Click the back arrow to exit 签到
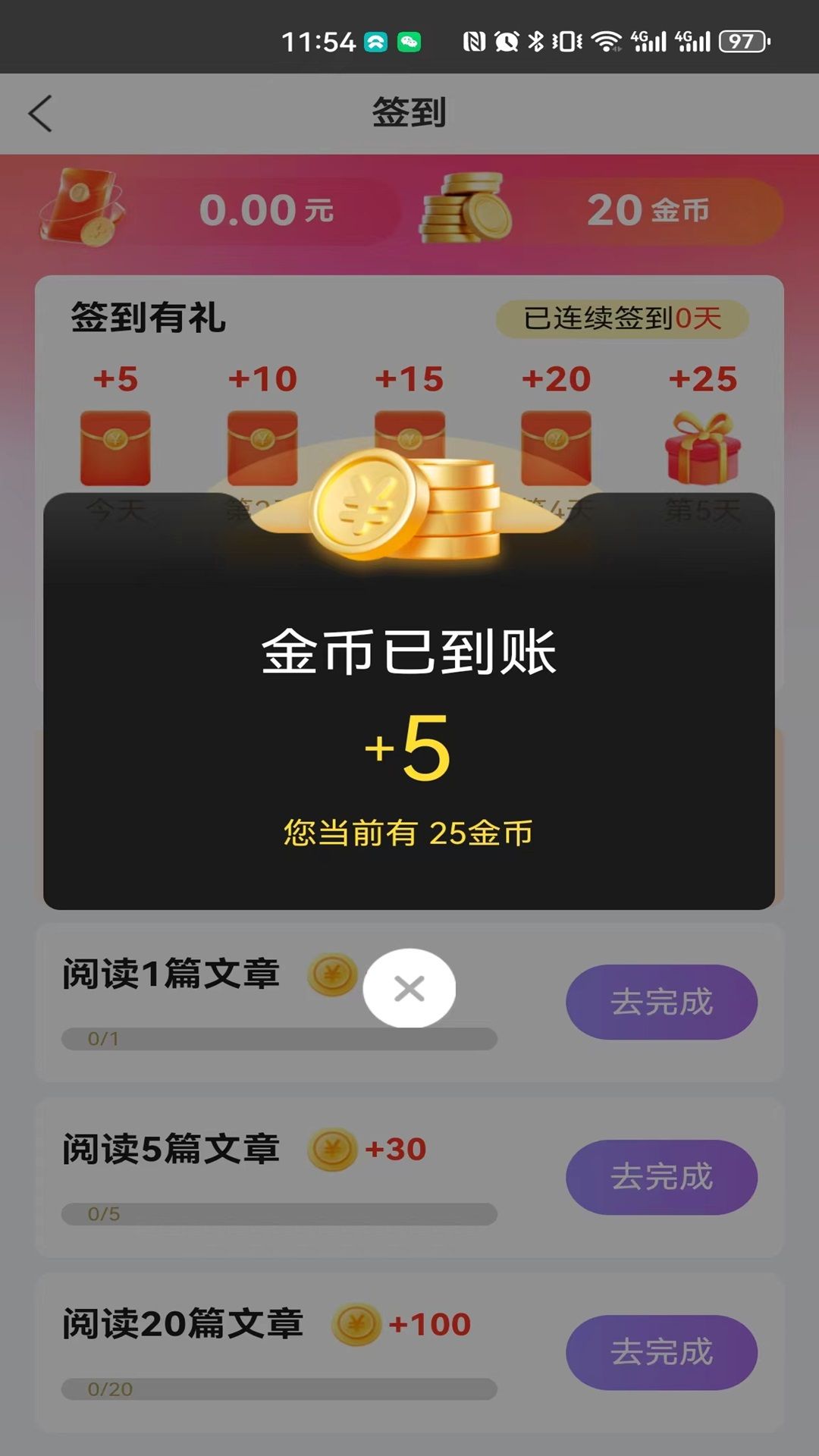 [x=39, y=114]
